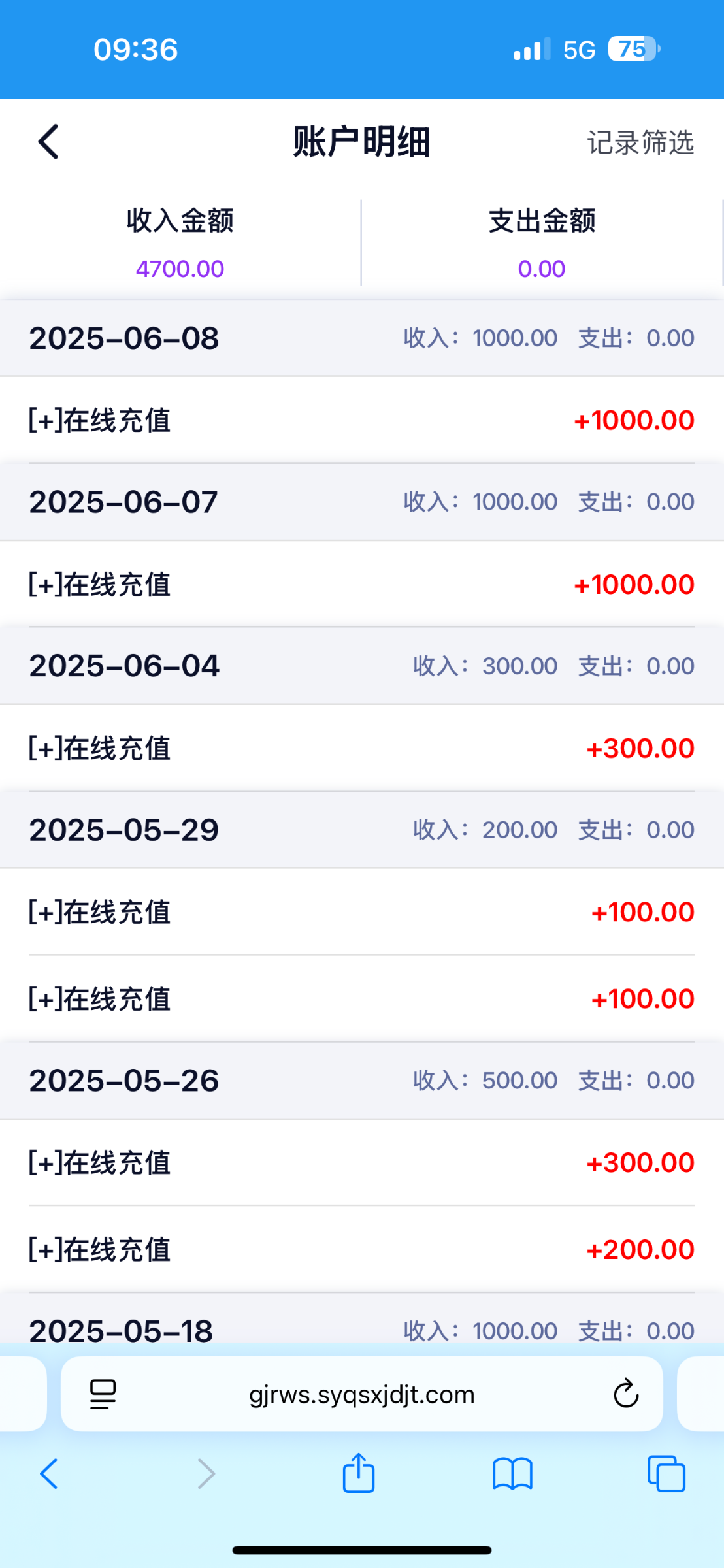Tap the gjrws.syqsxjdjt.com address bar
The image size is (724, 1568).
[361, 1394]
